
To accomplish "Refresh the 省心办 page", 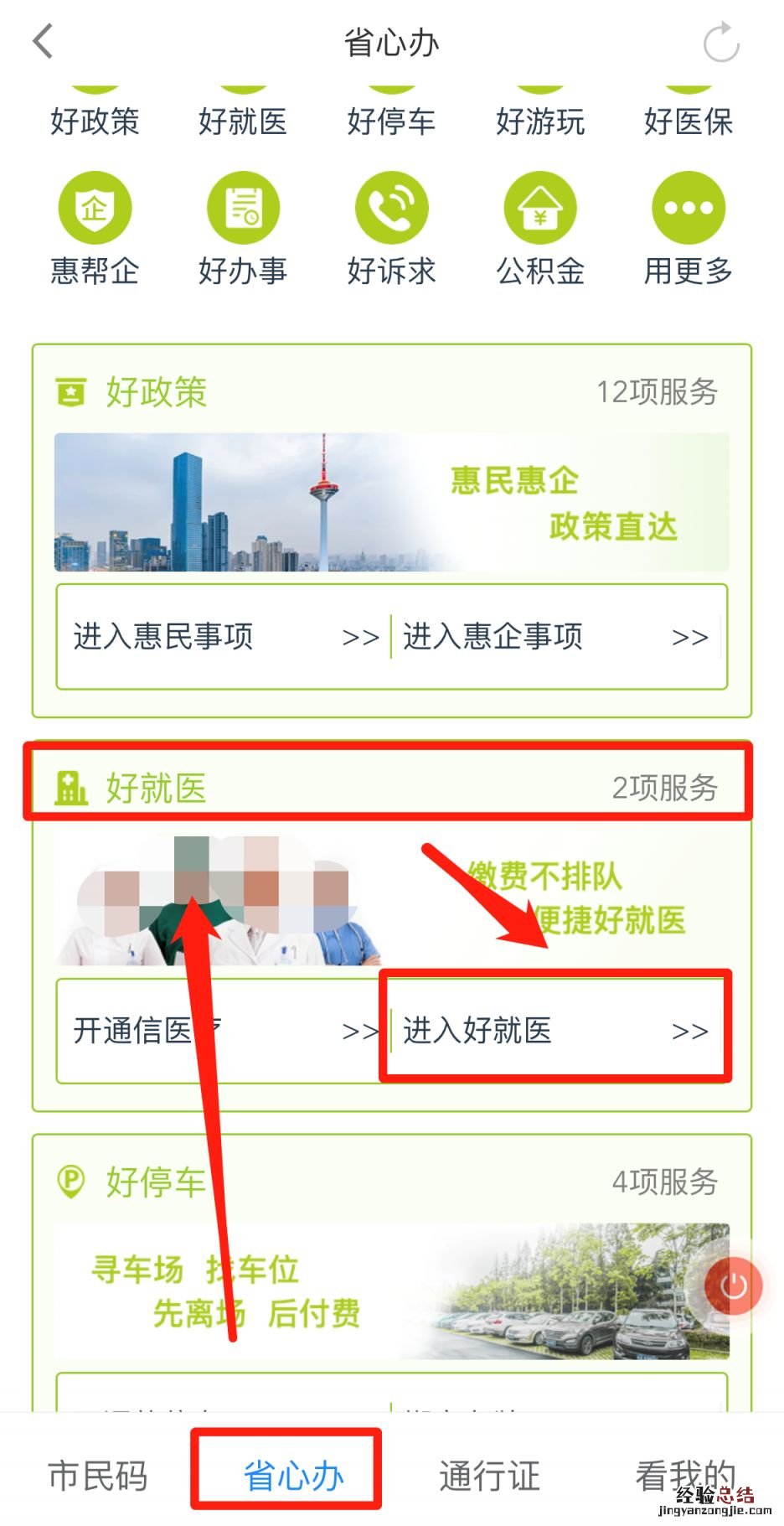I will click(721, 43).
